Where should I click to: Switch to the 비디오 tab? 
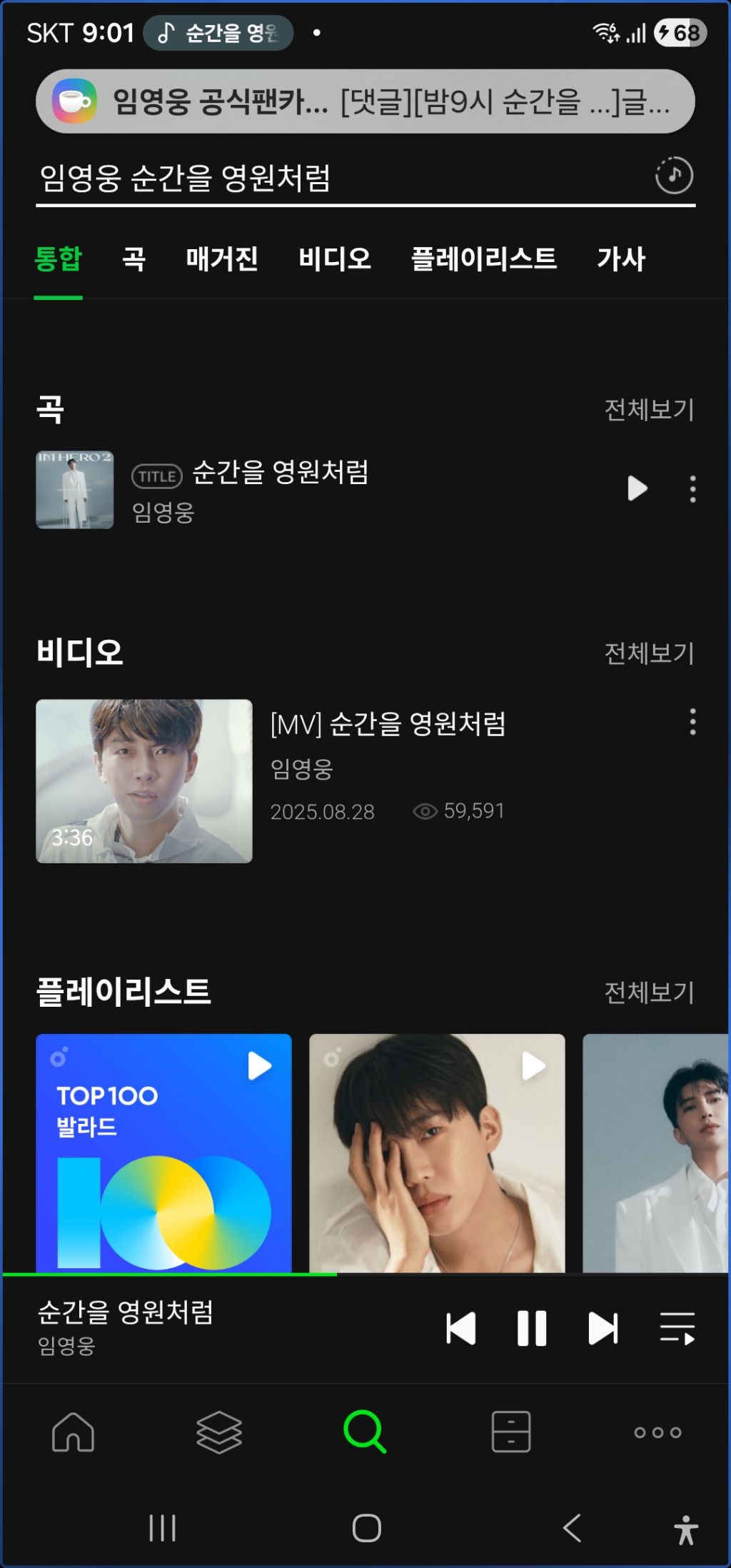(335, 258)
